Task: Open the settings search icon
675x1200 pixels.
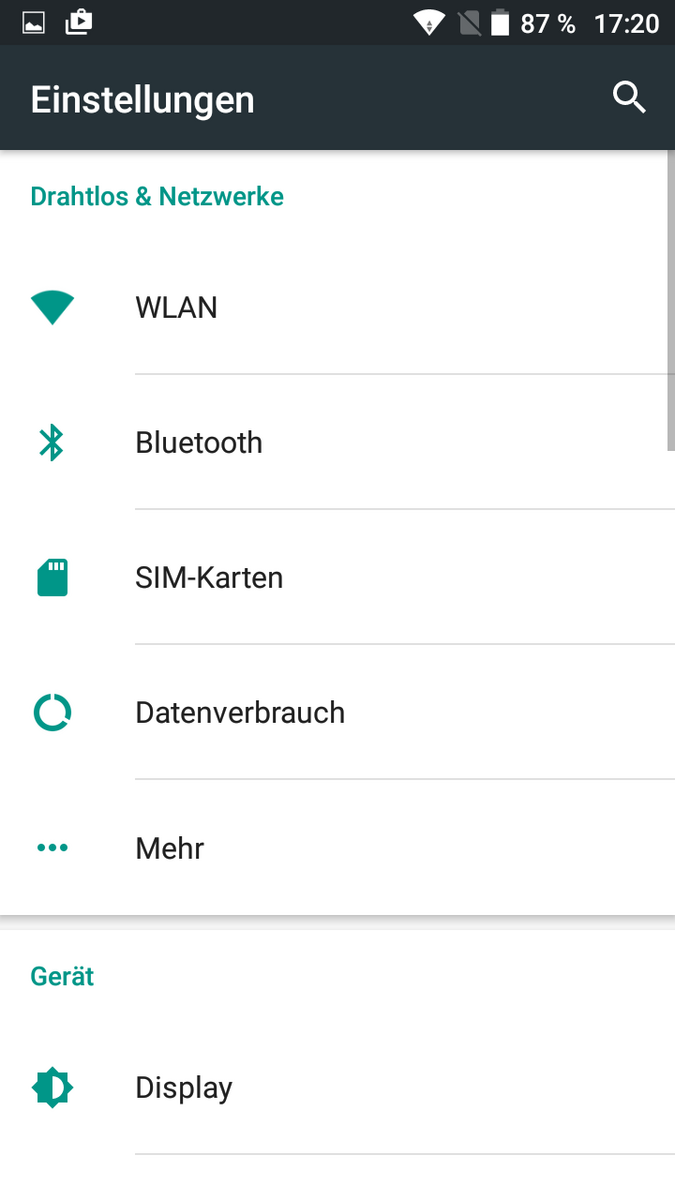Action: (629, 98)
